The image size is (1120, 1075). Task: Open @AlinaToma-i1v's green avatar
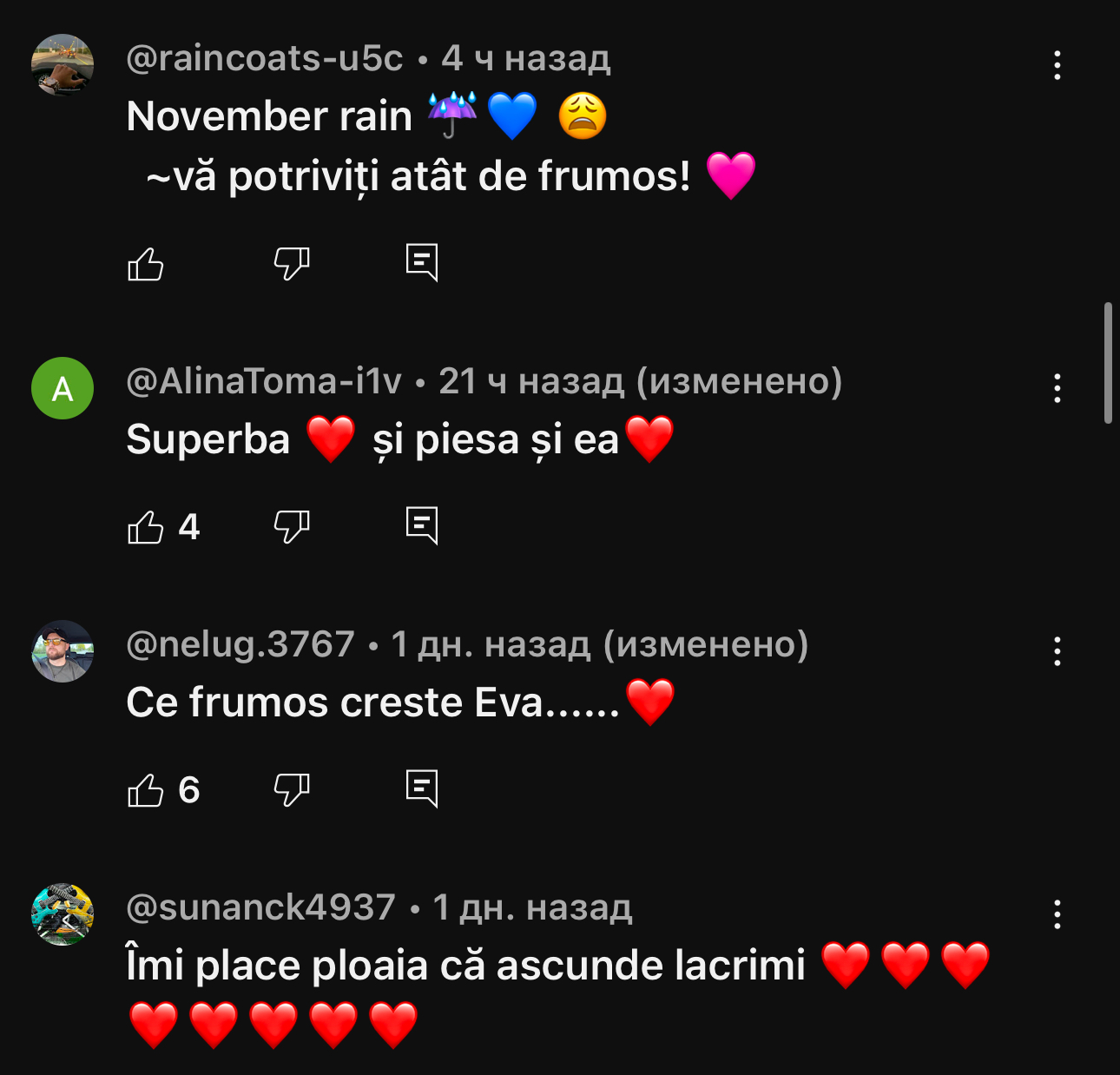(63, 388)
